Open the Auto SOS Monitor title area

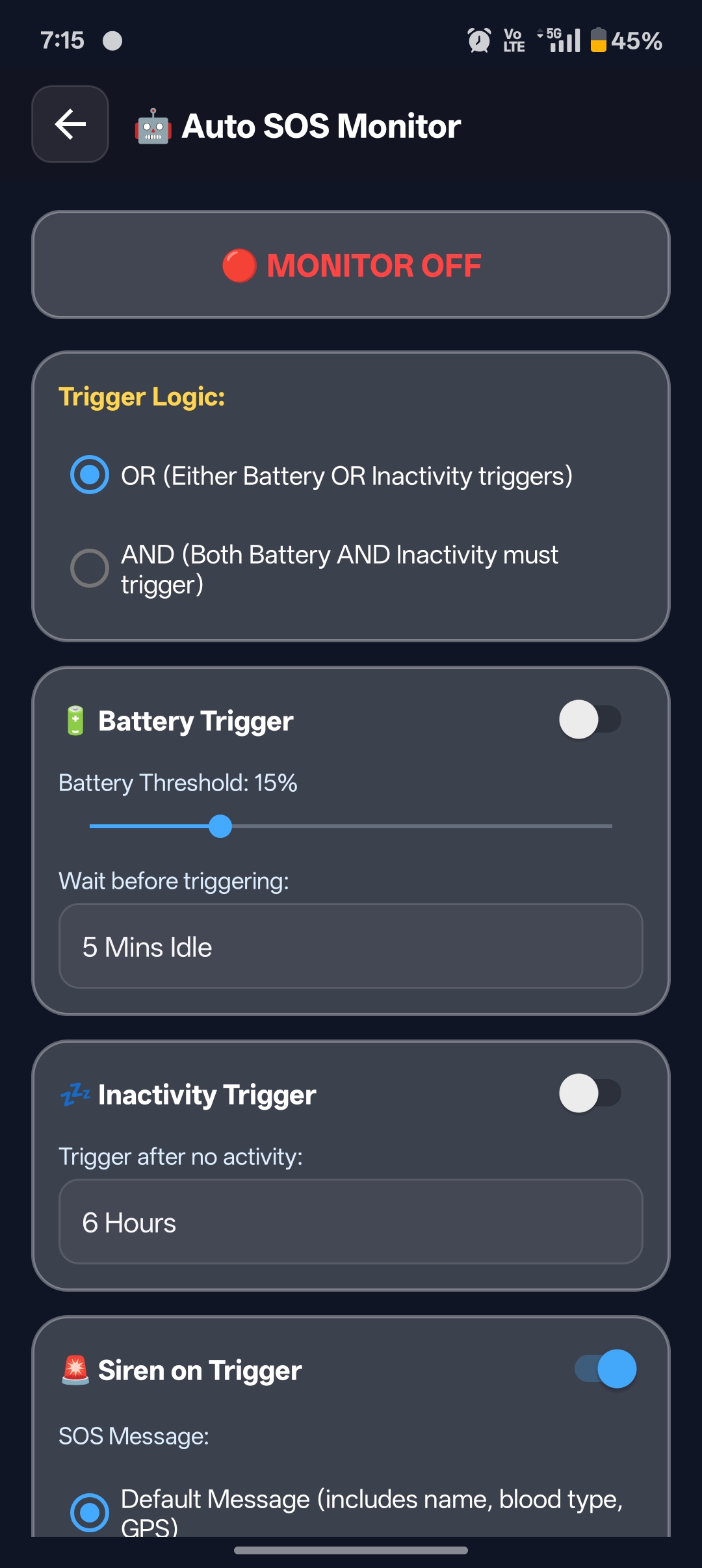click(x=320, y=125)
